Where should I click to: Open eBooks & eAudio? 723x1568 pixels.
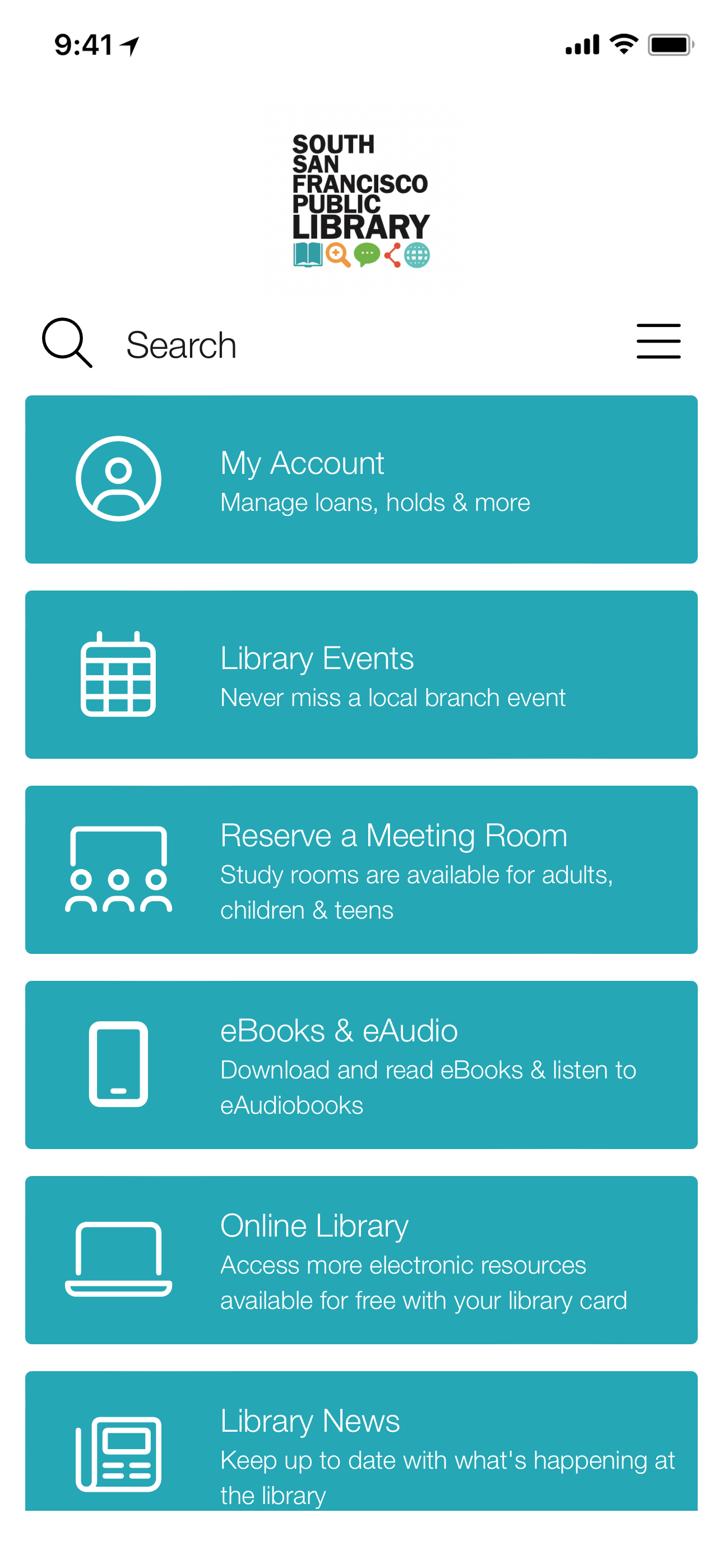tap(361, 1064)
